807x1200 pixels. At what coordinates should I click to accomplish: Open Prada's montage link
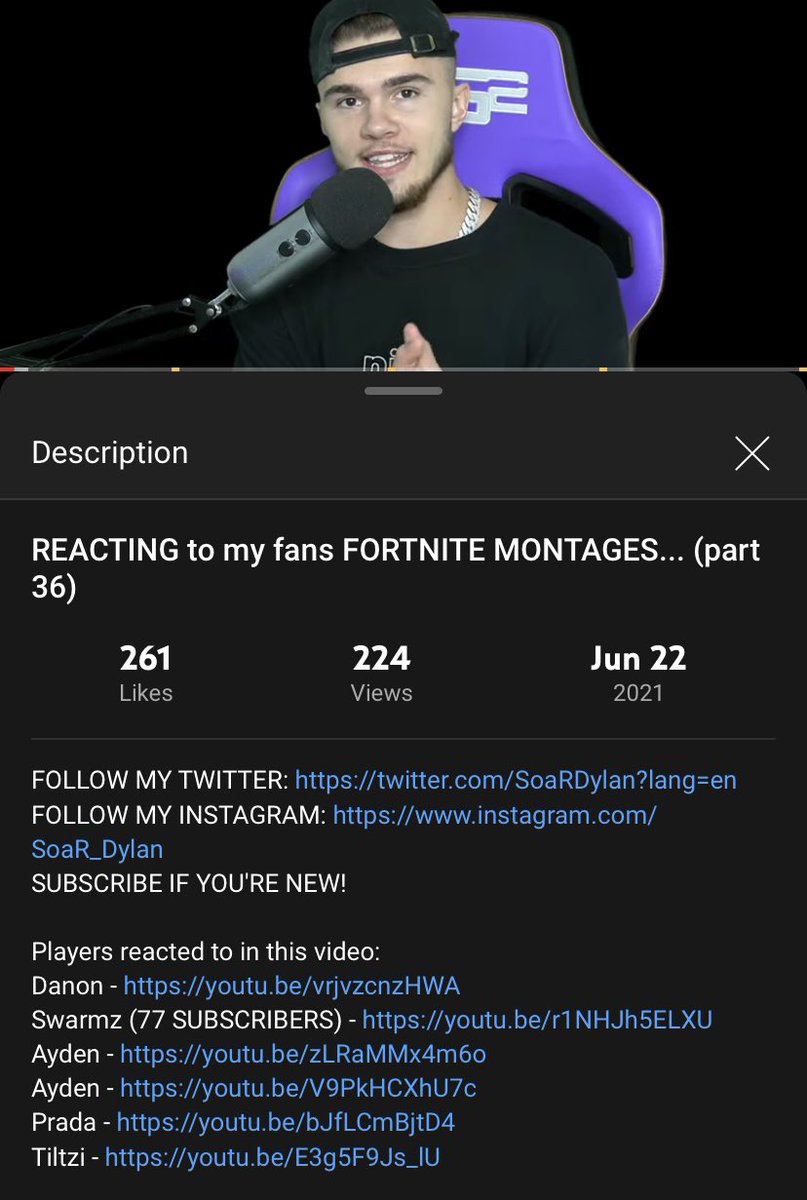[x=285, y=1122]
